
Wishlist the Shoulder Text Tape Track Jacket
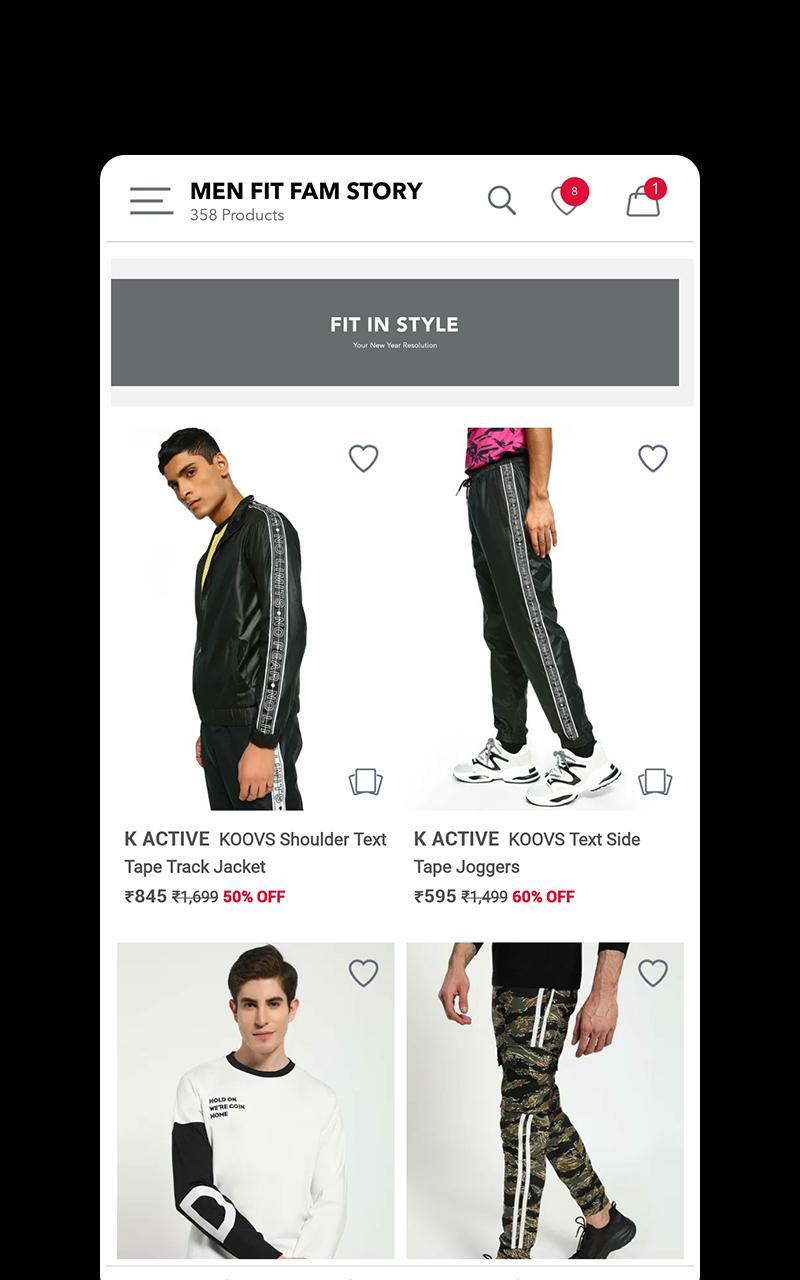[x=363, y=458]
